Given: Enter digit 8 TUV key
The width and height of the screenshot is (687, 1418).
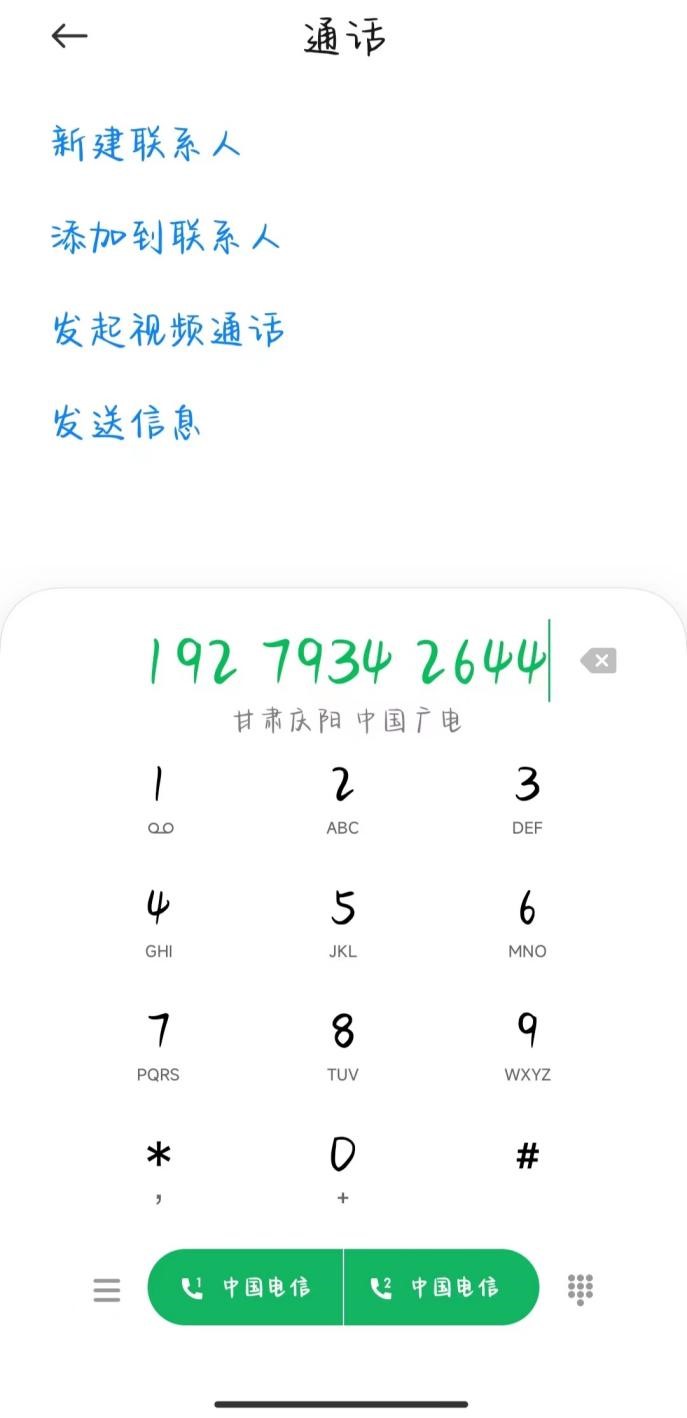Looking at the screenshot, I should click(343, 1046).
